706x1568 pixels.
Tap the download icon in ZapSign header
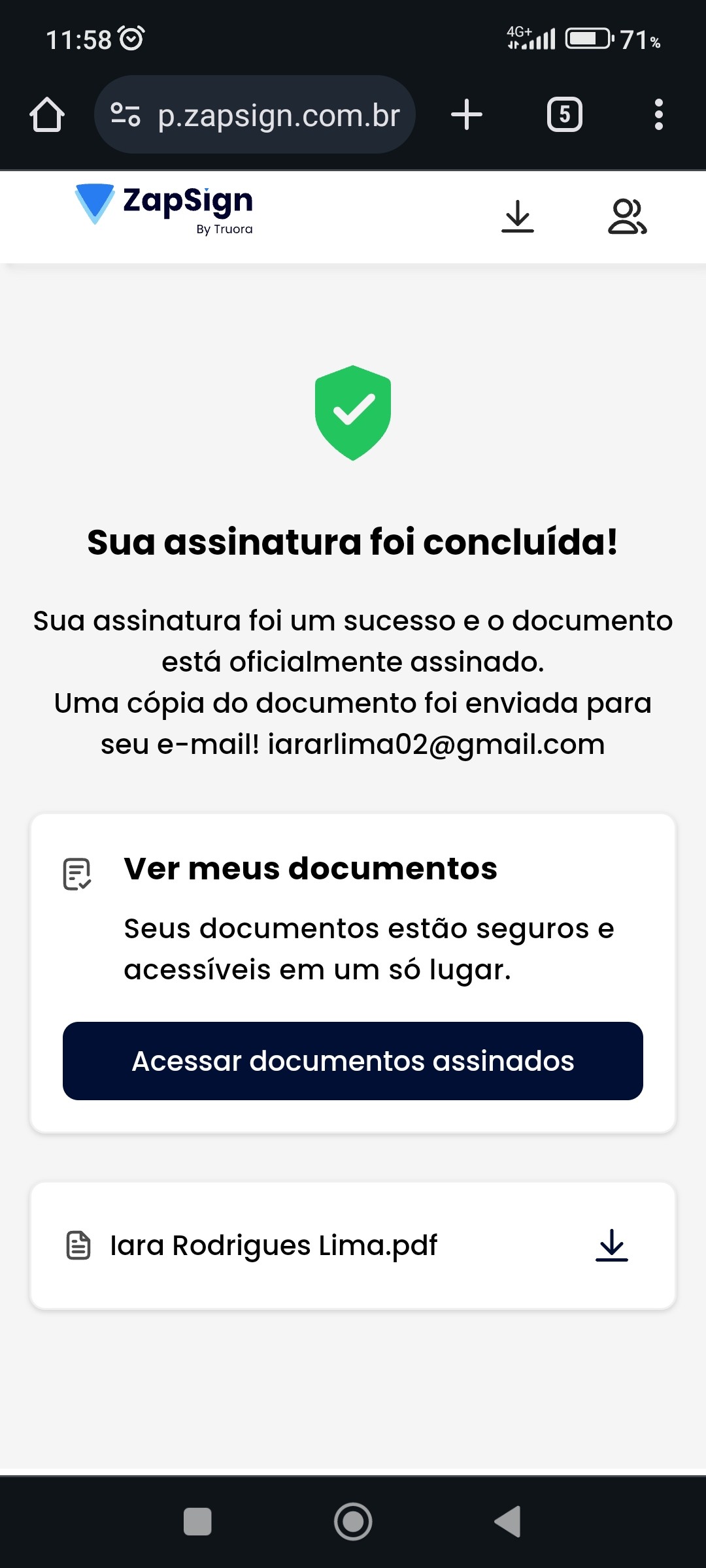(518, 217)
